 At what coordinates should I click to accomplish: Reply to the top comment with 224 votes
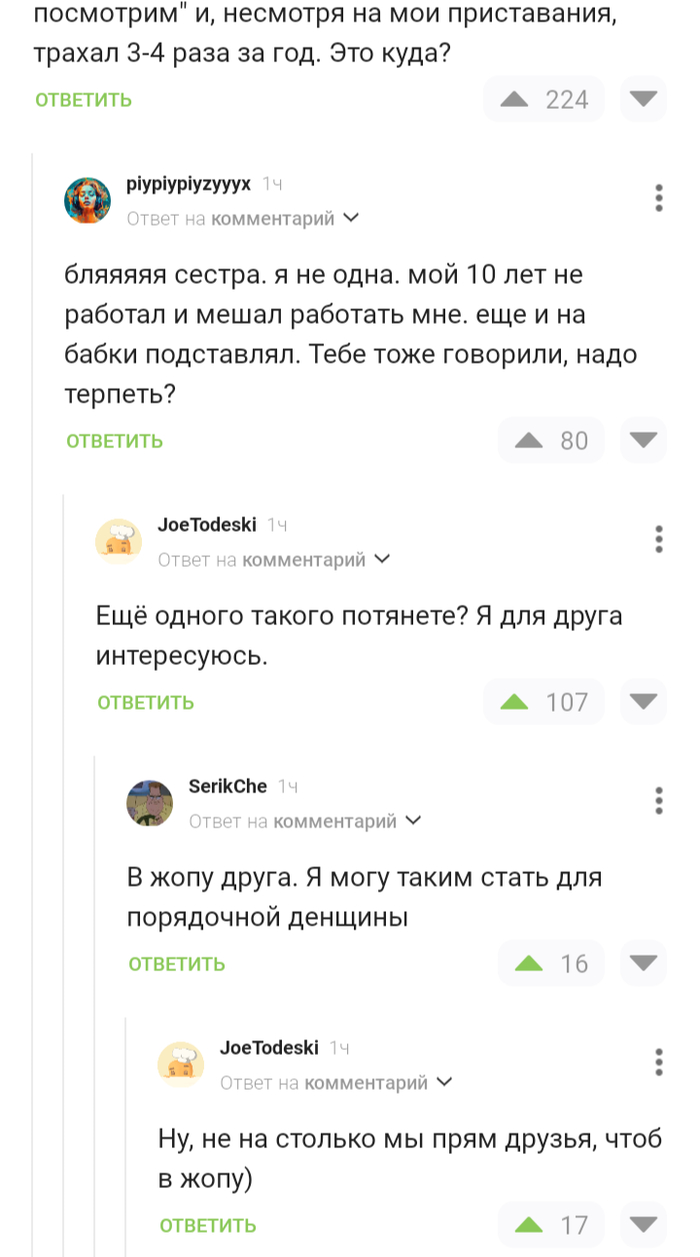(83, 99)
